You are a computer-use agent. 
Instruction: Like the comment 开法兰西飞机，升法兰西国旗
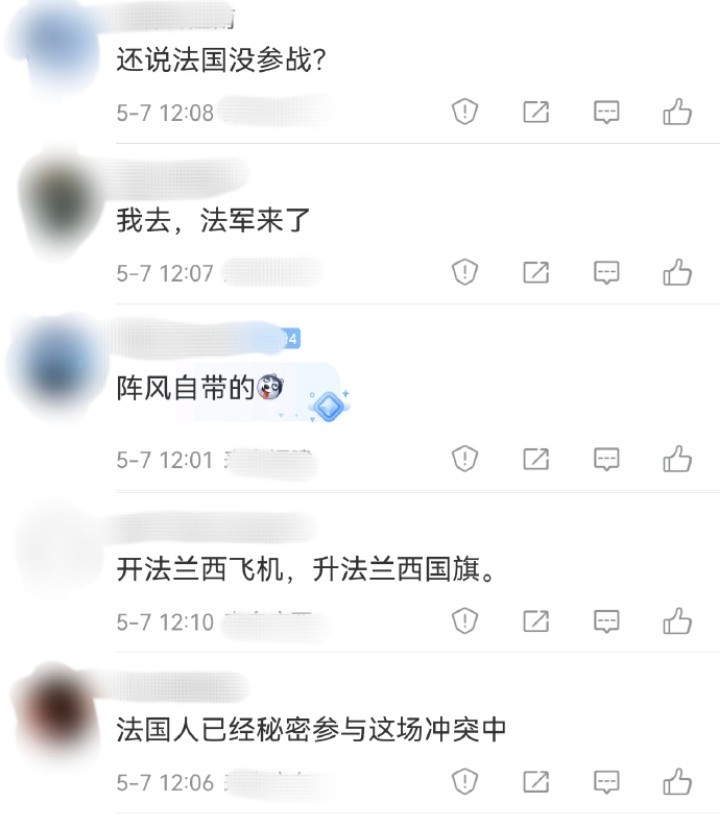[x=677, y=621]
